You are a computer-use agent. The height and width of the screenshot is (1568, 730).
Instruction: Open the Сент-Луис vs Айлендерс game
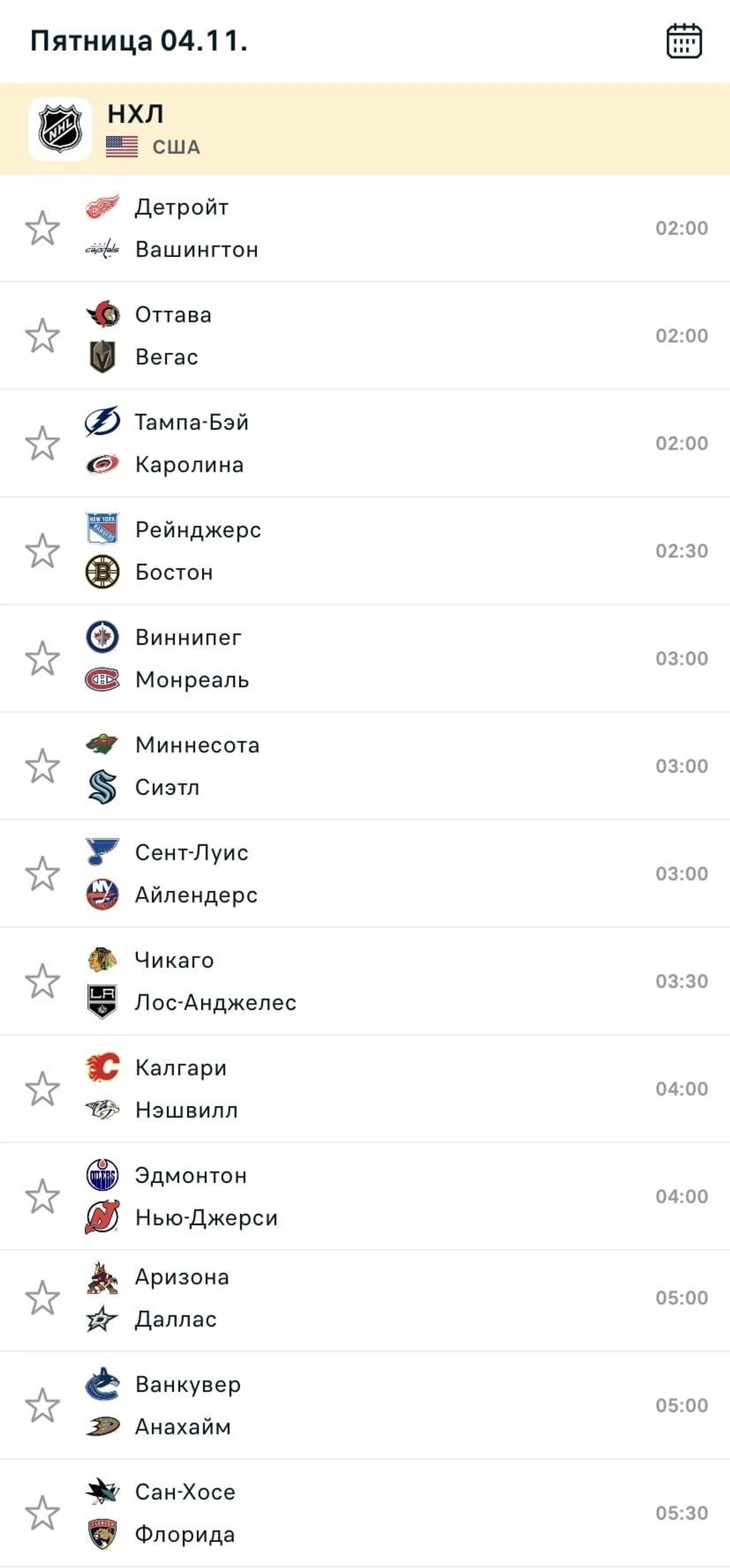pyautogui.click(x=365, y=873)
